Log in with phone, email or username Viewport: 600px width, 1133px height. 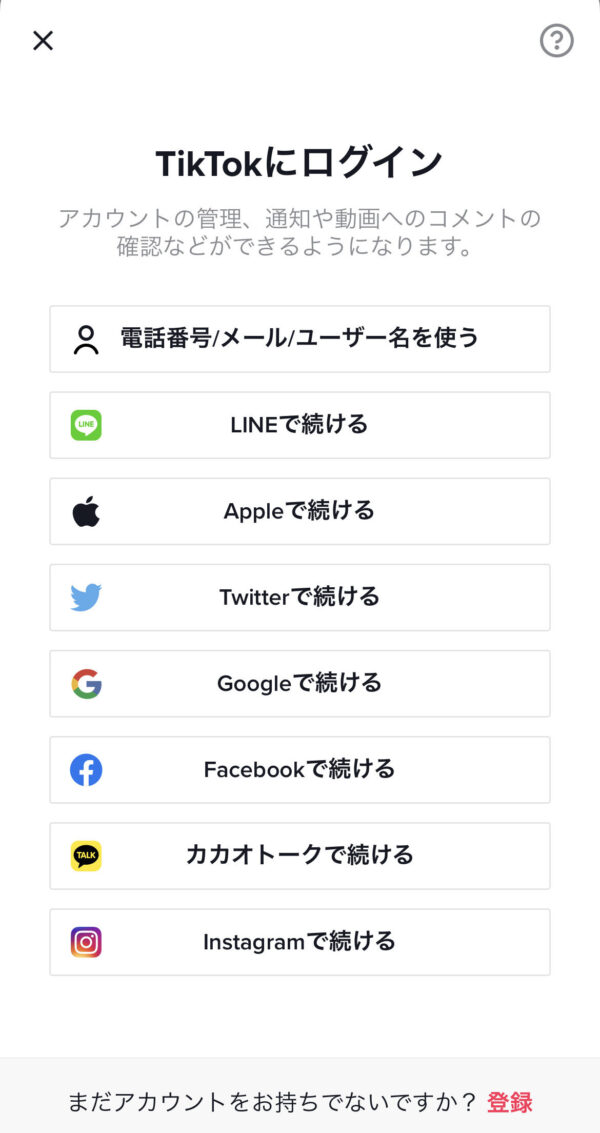coord(300,339)
